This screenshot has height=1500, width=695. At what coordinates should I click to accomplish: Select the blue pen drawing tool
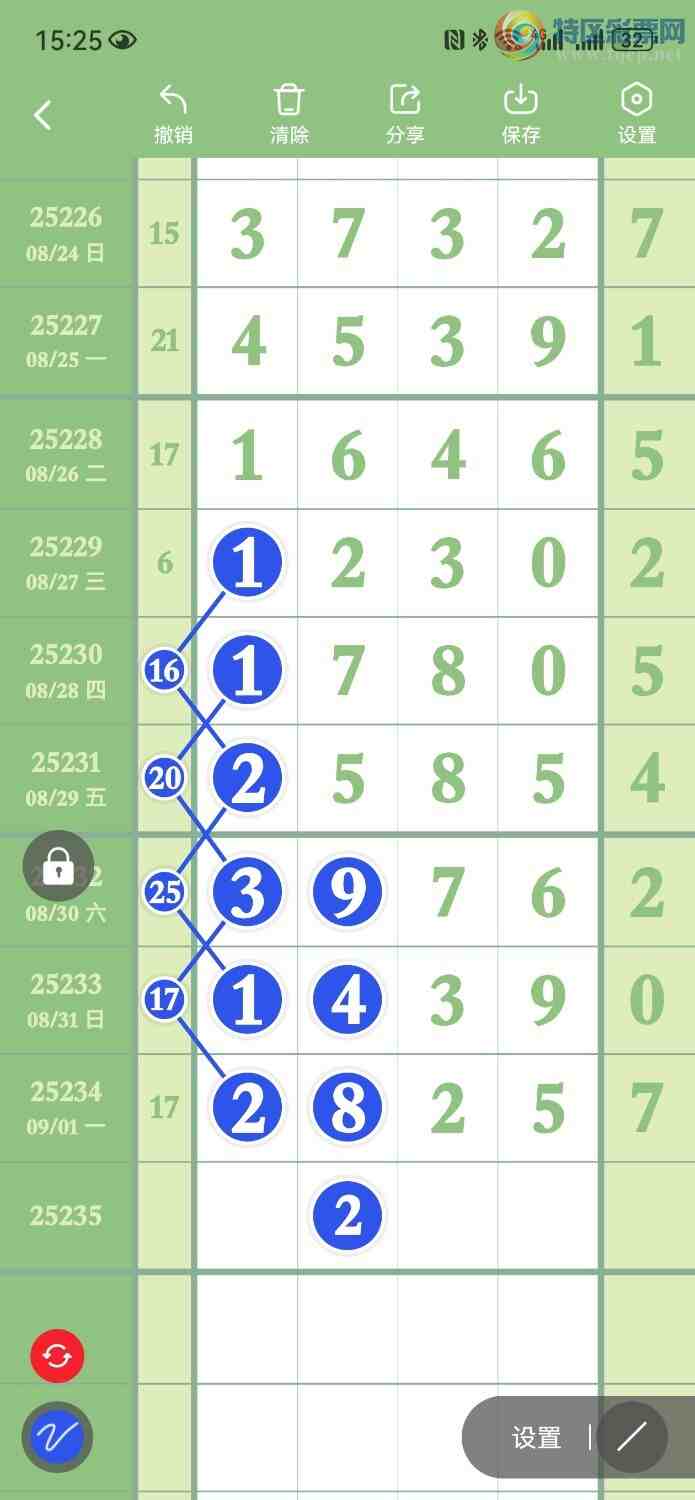57,1438
